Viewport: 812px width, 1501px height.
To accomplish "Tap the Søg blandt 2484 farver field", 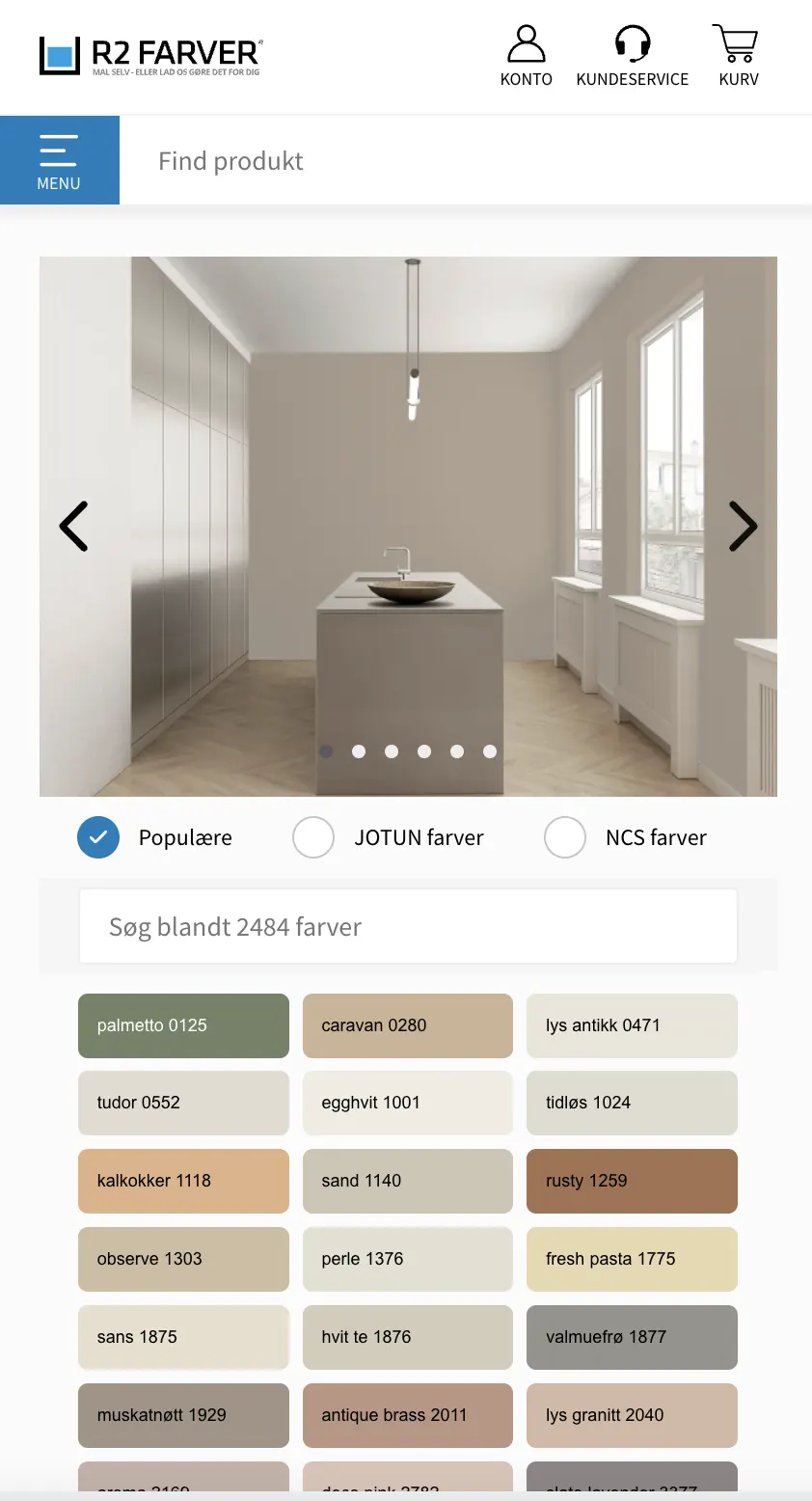I will coord(408,927).
